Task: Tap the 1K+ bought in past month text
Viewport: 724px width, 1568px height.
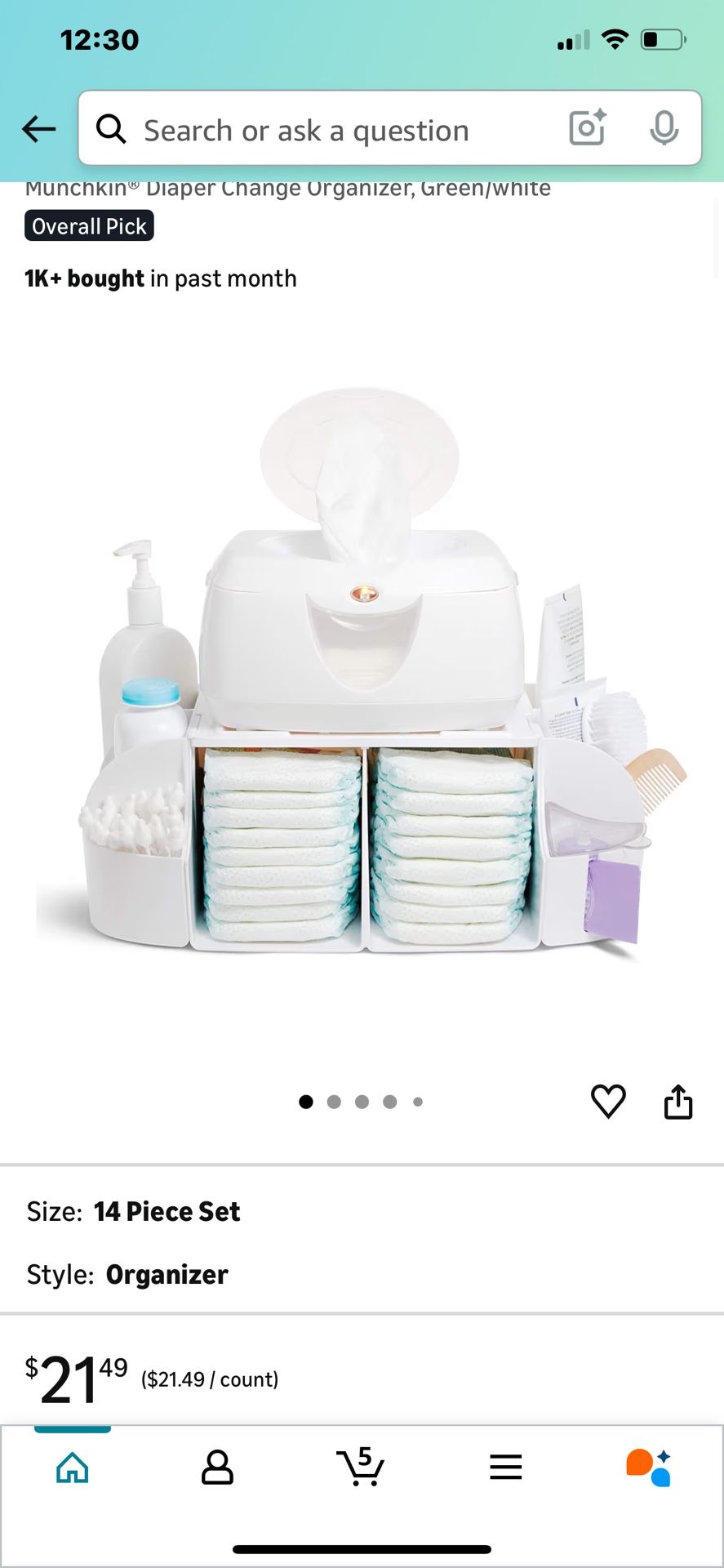Action: point(161,278)
